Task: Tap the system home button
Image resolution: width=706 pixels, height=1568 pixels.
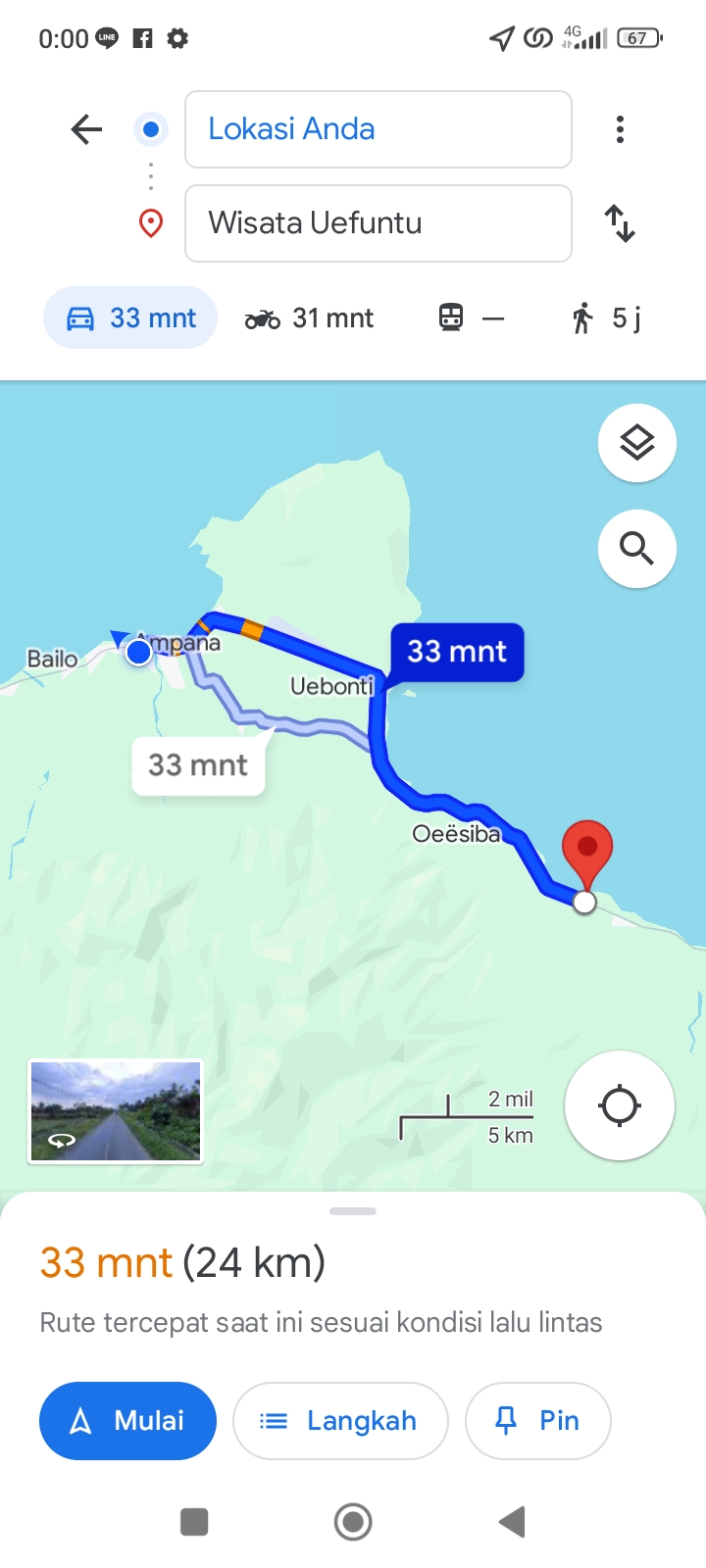Action: pos(353,1522)
